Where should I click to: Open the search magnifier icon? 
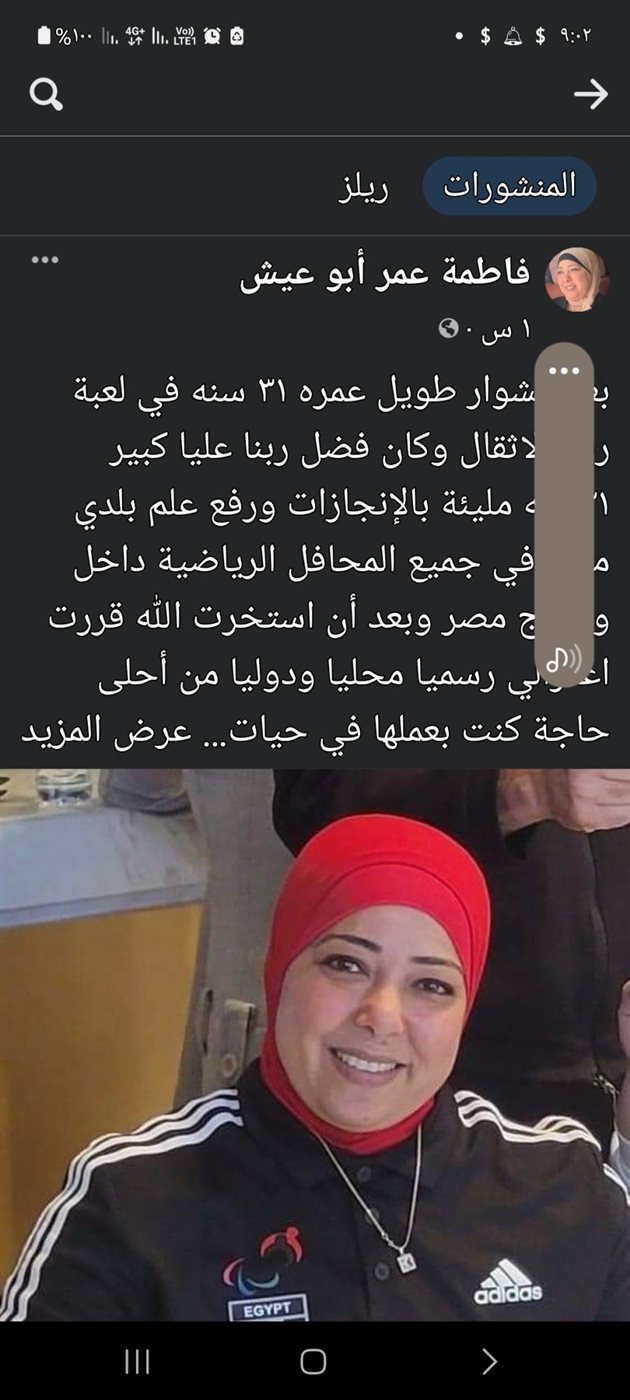coord(46,95)
